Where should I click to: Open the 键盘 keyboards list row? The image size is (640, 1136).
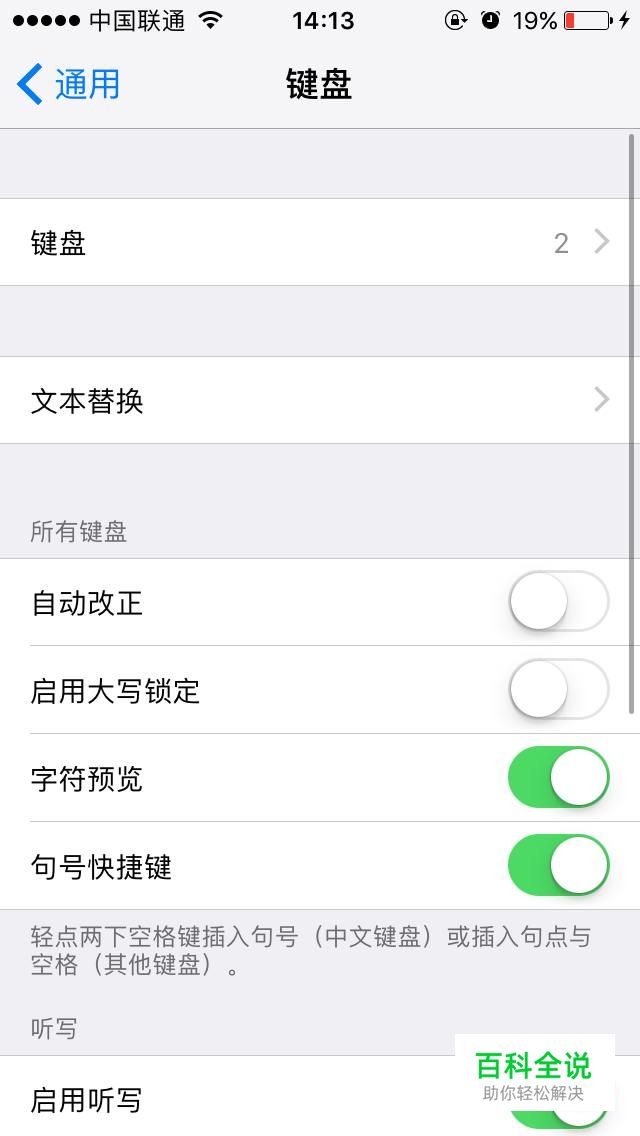320,242
